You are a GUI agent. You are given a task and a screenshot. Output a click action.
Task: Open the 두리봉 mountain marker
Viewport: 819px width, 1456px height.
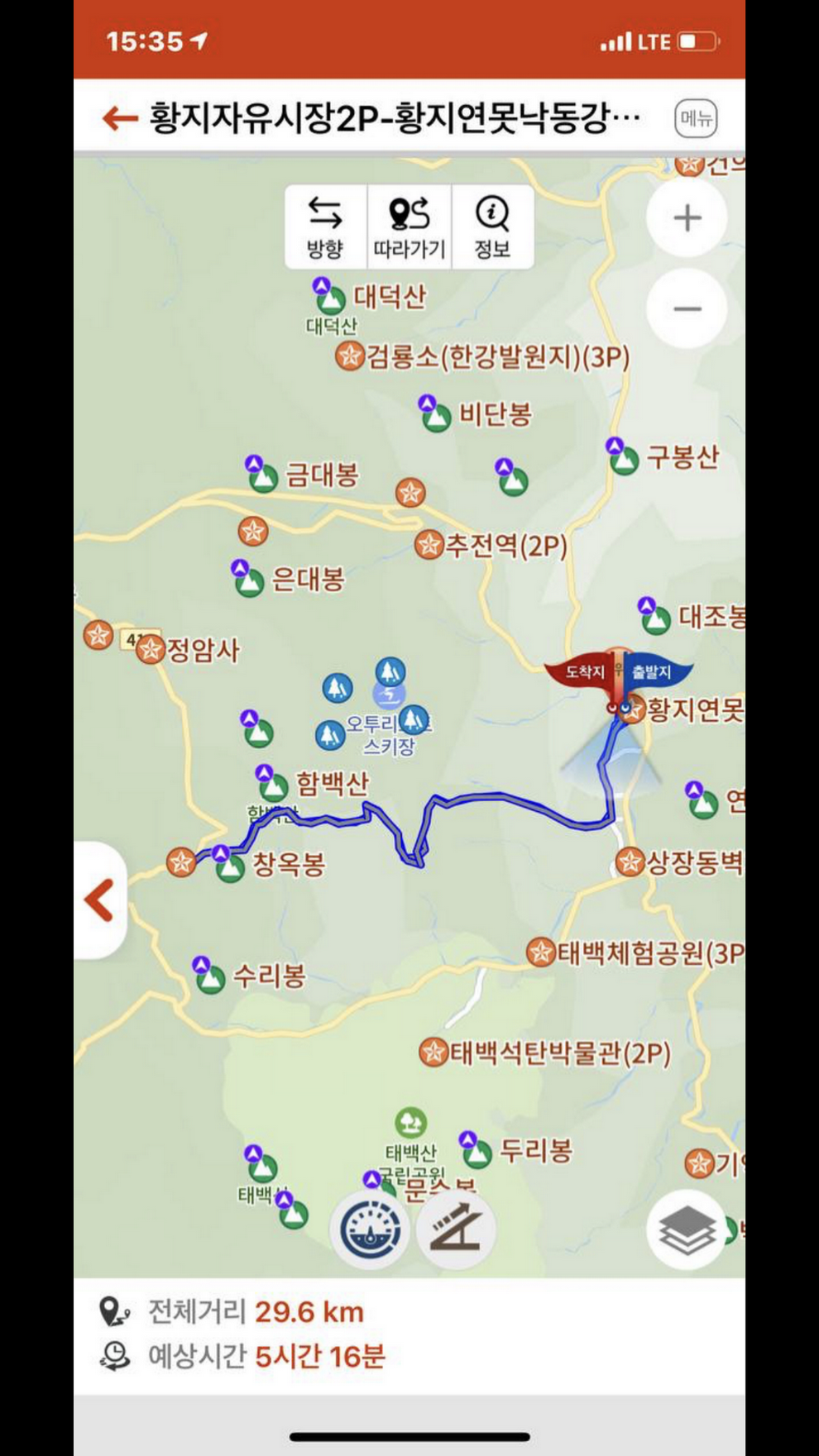coord(477,1151)
